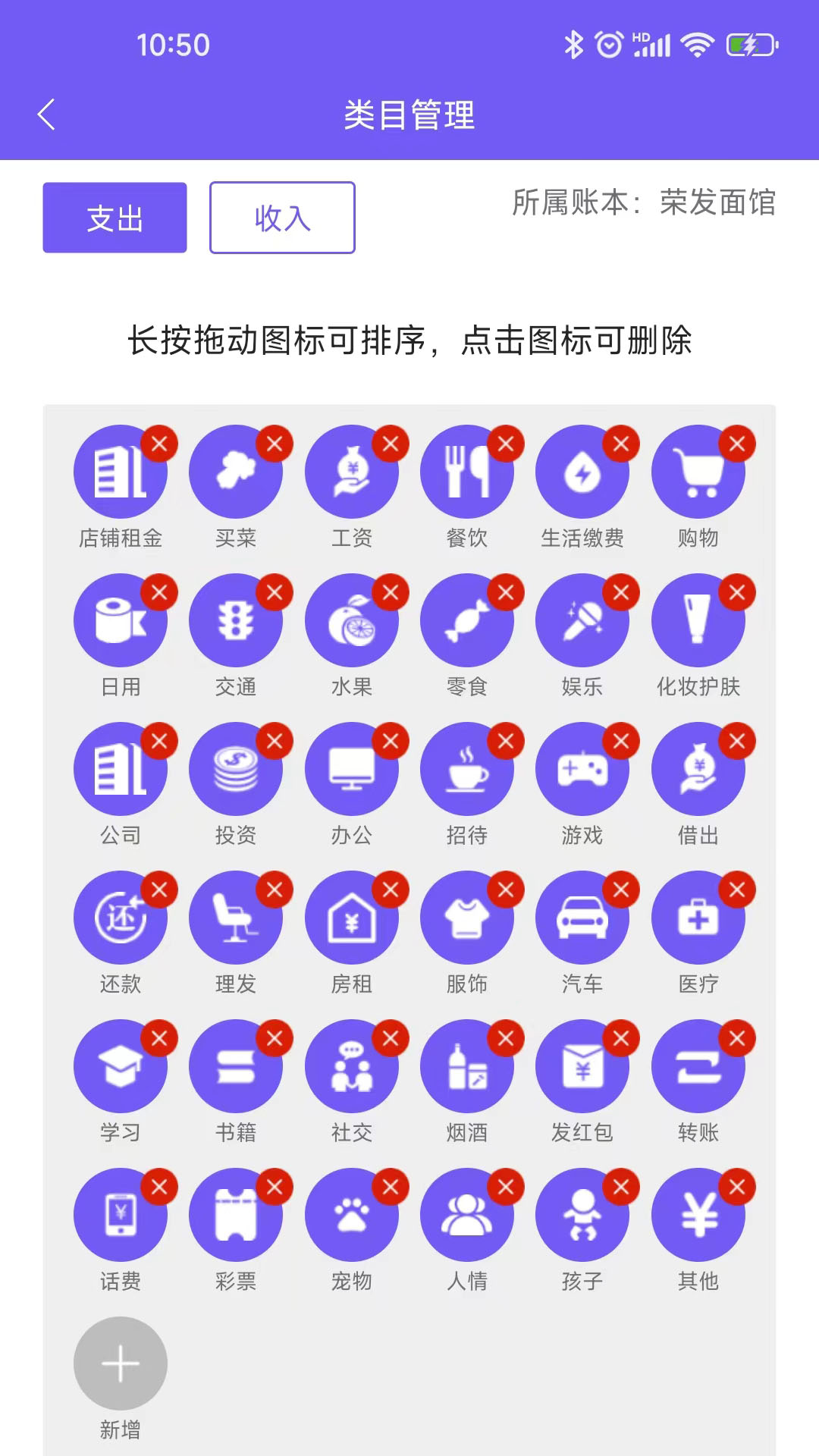Screen dimensions: 819x1456
Task: Select the 工资 money bag icon
Action: coord(352,470)
